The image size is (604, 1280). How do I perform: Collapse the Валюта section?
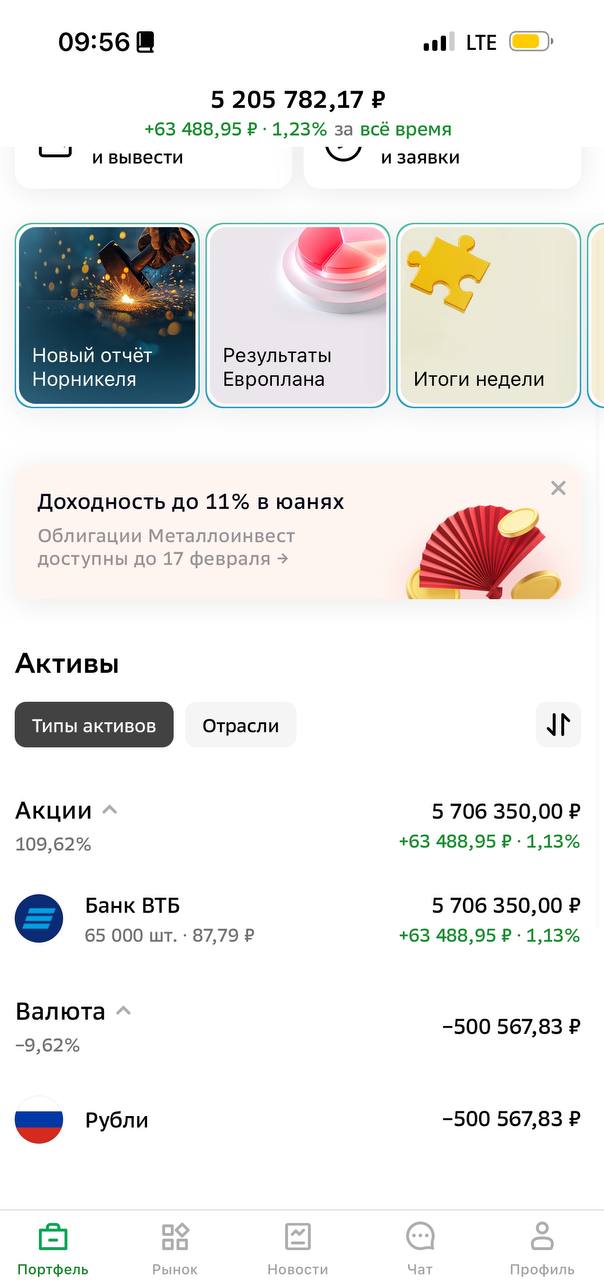coord(123,1011)
